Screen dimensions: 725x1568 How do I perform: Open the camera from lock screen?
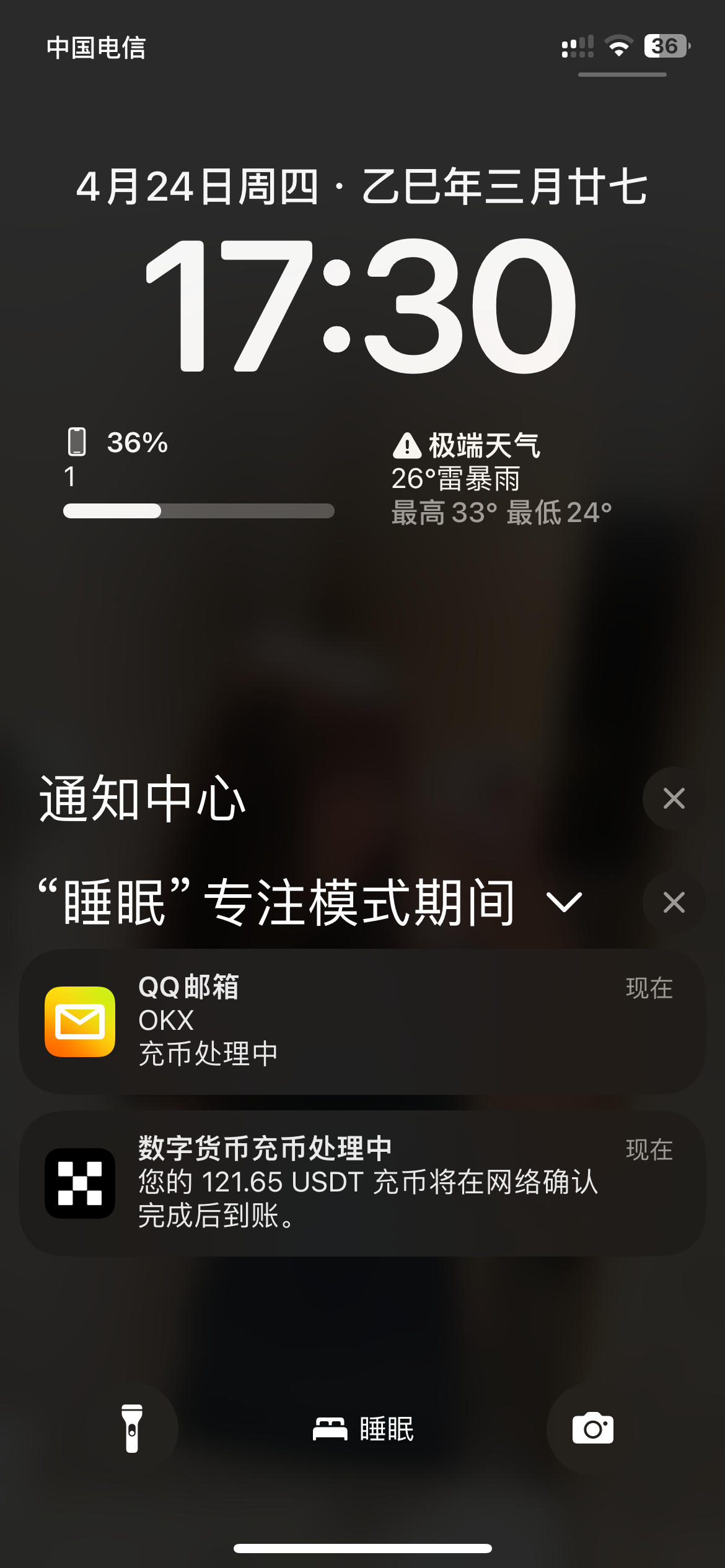click(592, 1429)
